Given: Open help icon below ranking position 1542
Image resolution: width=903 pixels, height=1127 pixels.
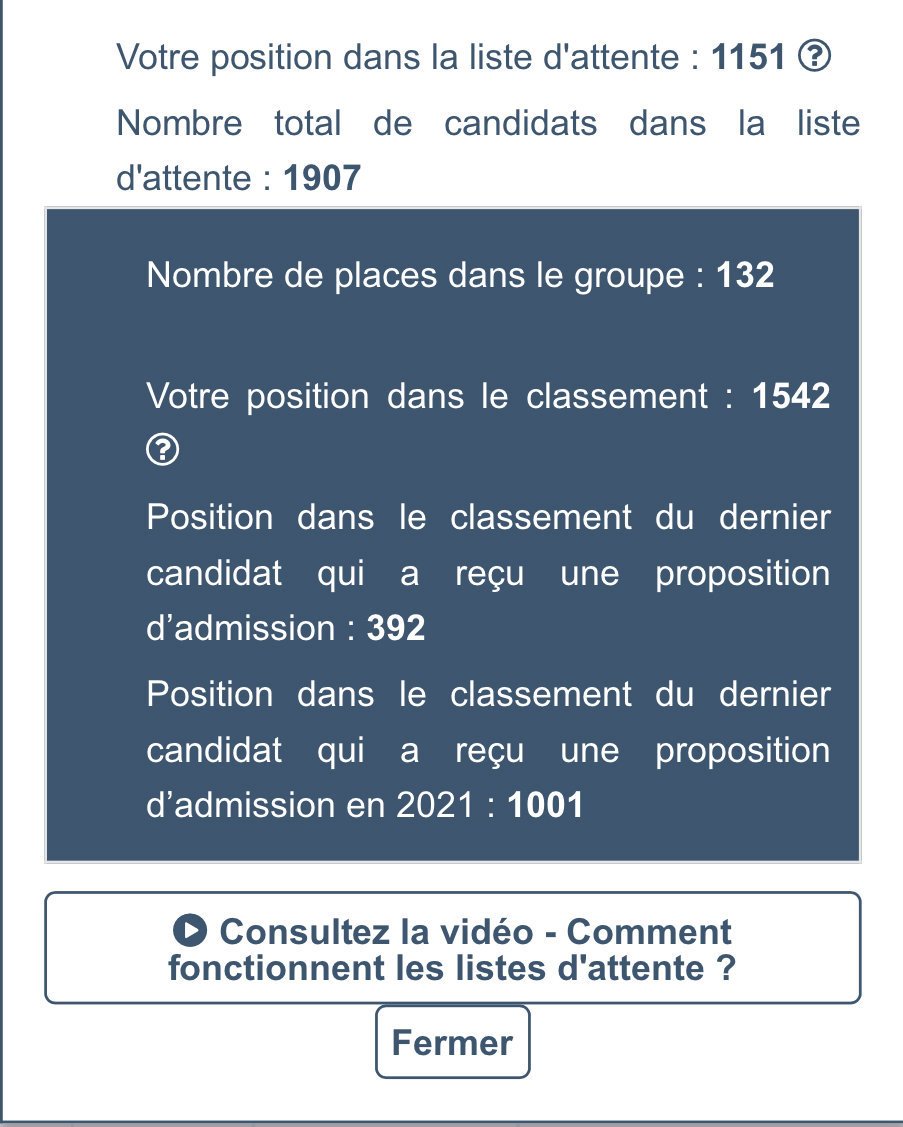Looking at the screenshot, I should [162, 452].
